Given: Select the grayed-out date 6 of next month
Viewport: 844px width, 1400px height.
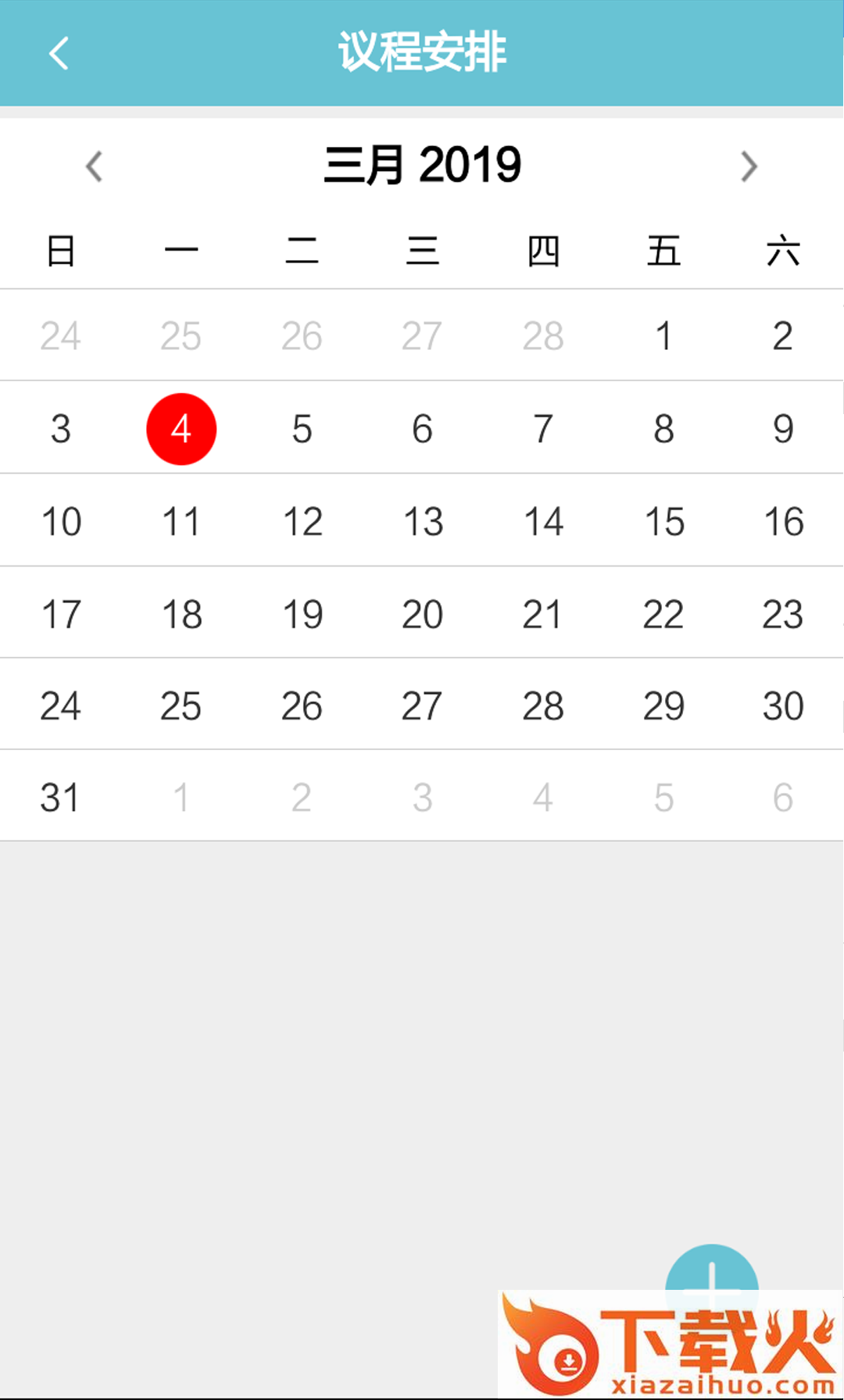Looking at the screenshot, I should (783, 798).
